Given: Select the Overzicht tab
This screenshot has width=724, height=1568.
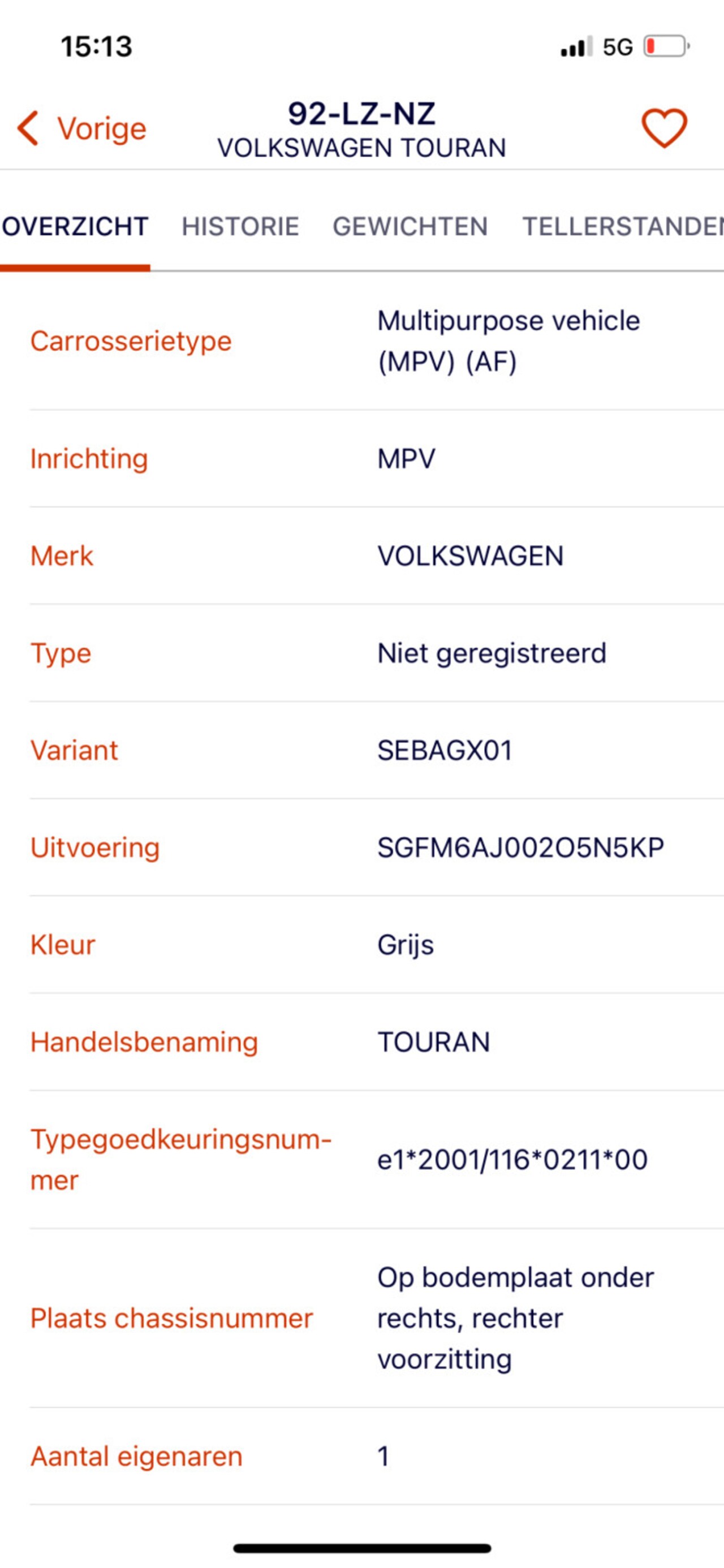Looking at the screenshot, I should click(x=75, y=226).
